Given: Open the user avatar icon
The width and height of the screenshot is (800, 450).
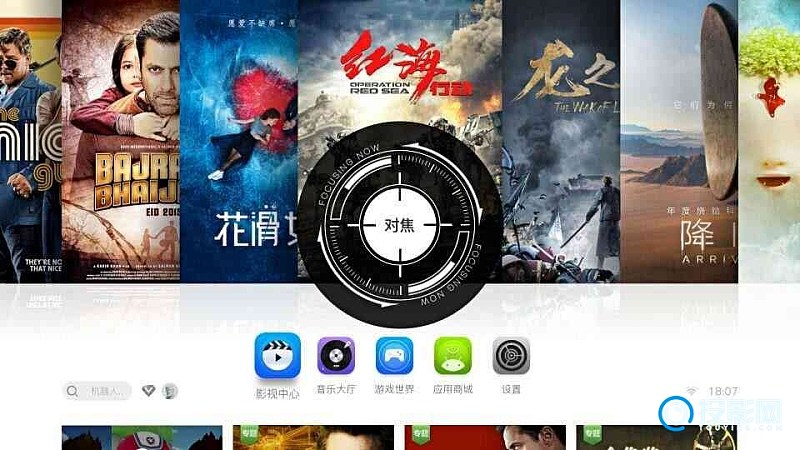Looking at the screenshot, I should [171, 391].
